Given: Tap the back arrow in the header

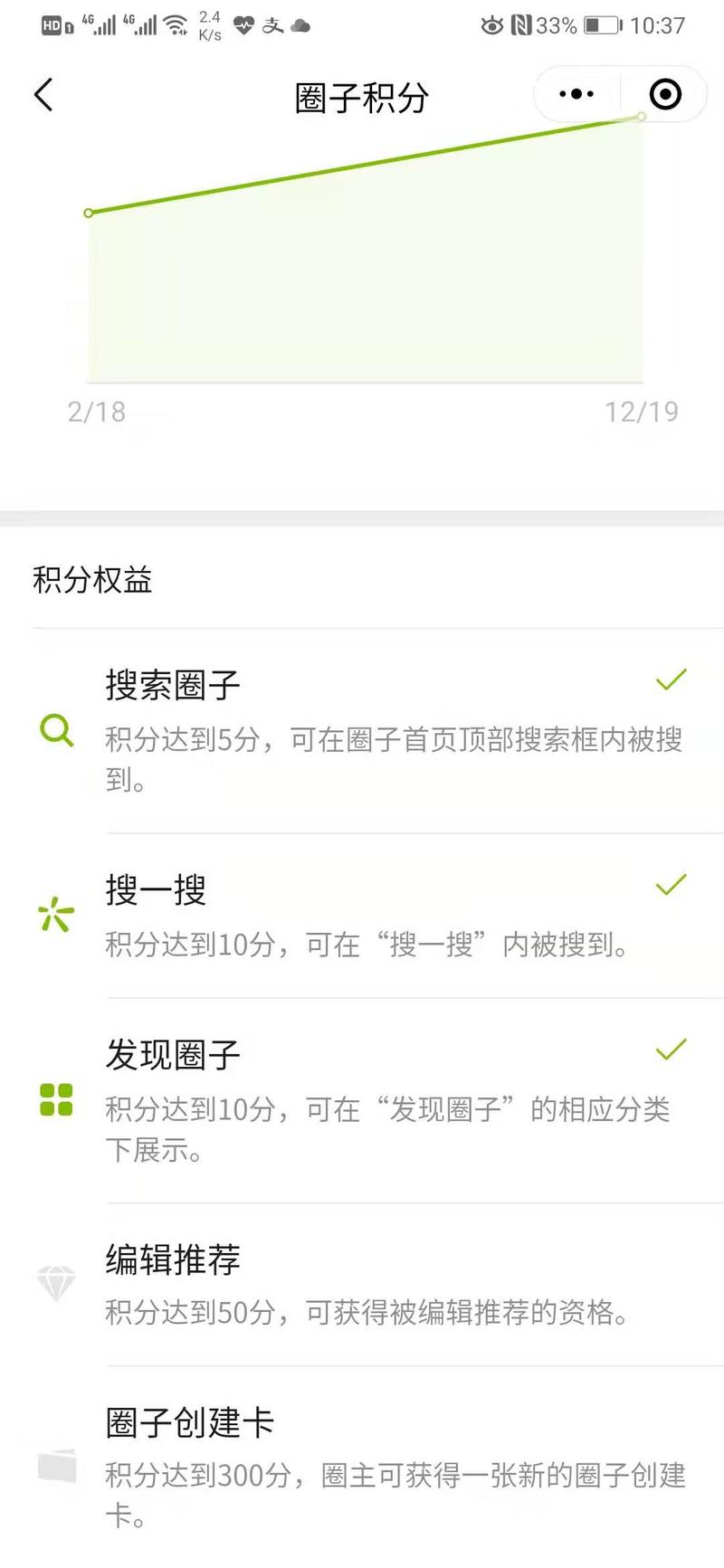Looking at the screenshot, I should pyautogui.click(x=42, y=94).
